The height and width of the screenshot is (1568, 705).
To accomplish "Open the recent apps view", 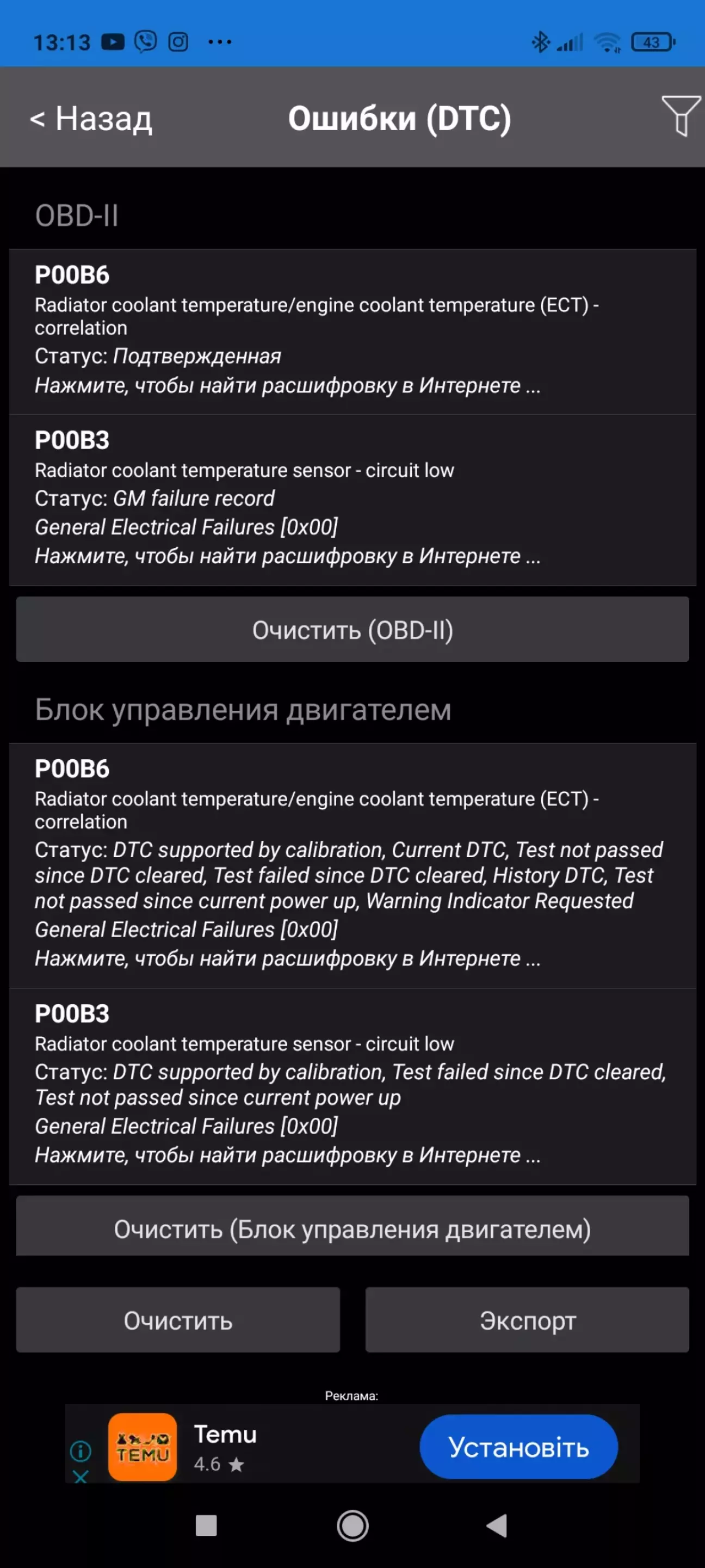I will tap(206, 1526).
